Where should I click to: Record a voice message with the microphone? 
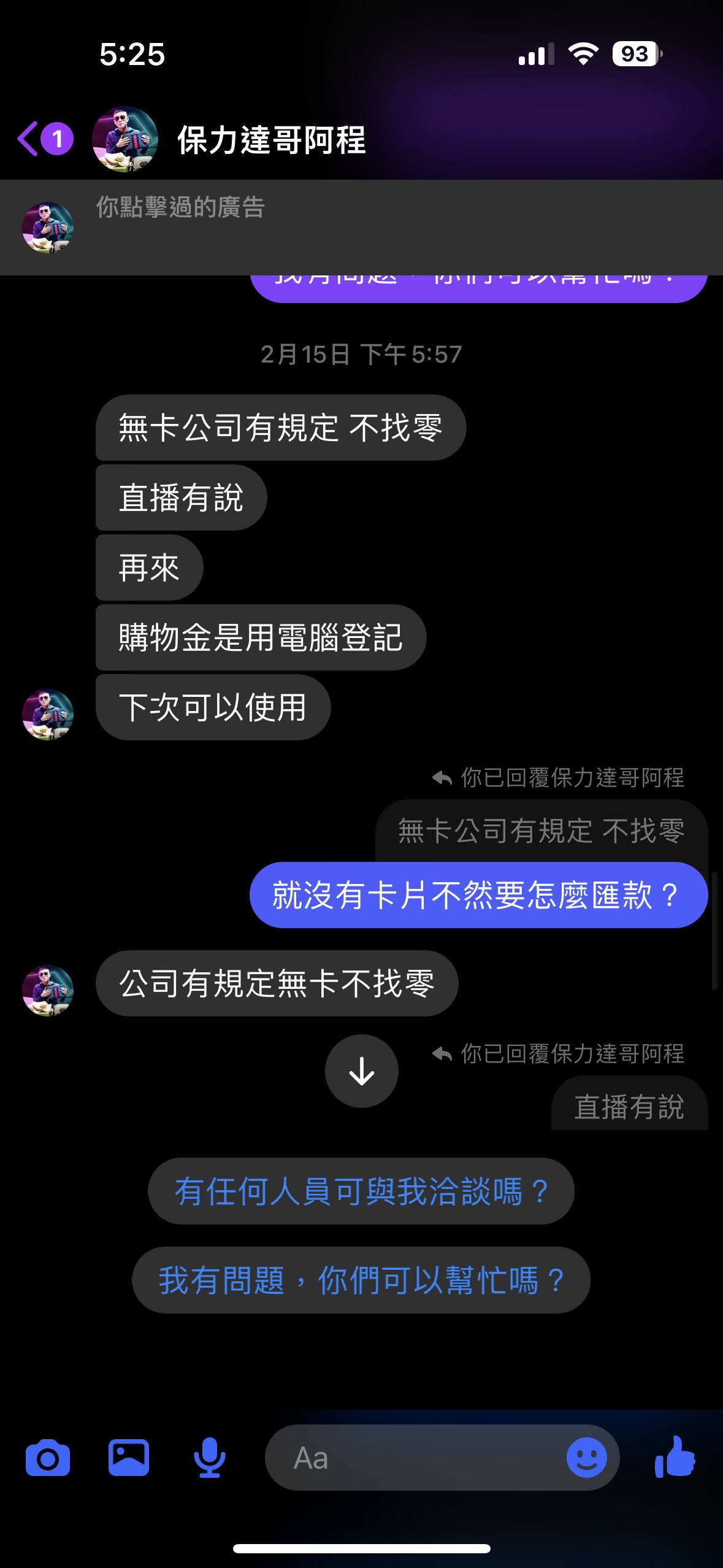point(209,1458)
